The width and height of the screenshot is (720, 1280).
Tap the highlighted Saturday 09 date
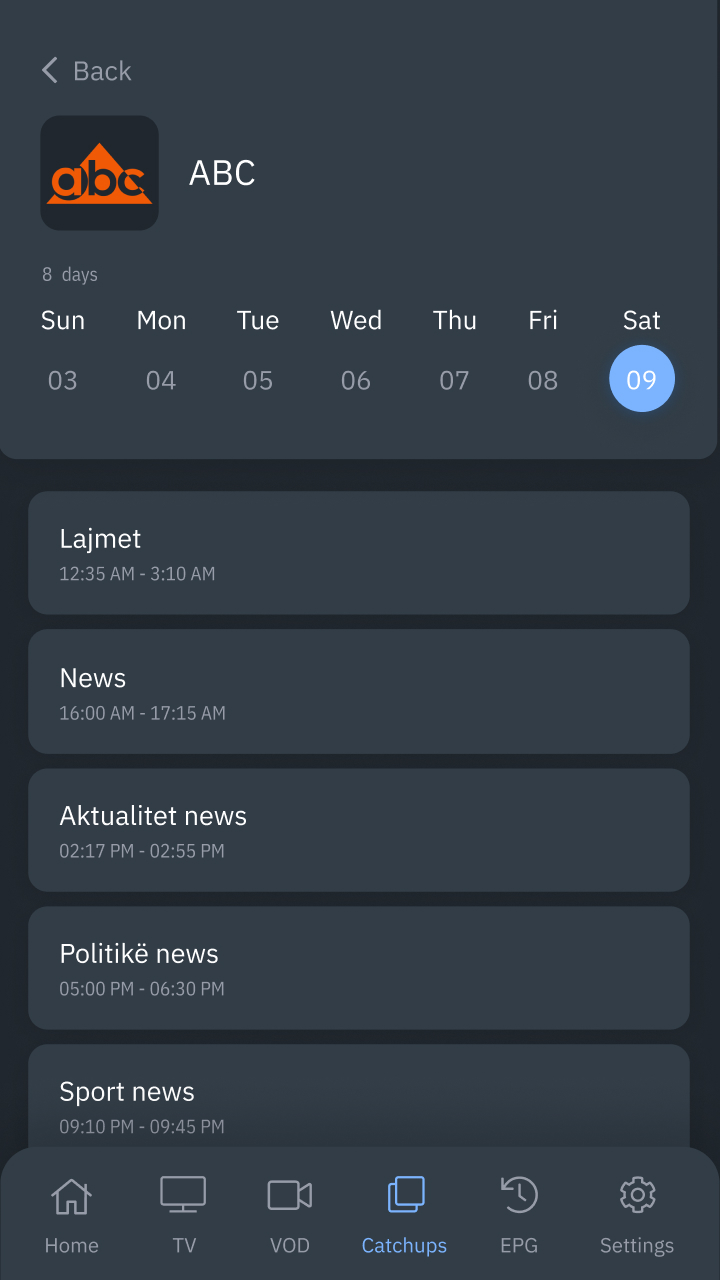pos(642,378)
